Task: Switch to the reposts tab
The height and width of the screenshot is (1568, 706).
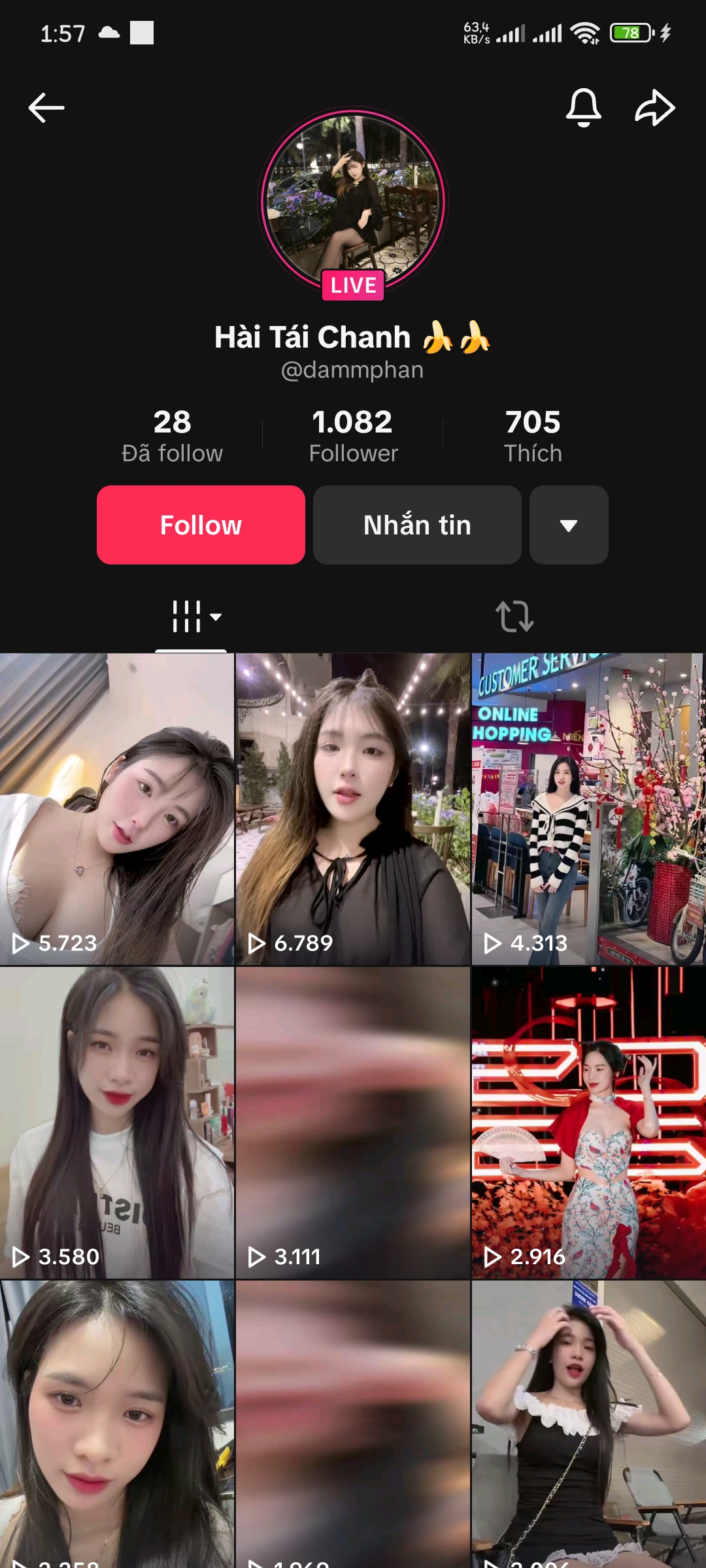Action: (514, 616)
